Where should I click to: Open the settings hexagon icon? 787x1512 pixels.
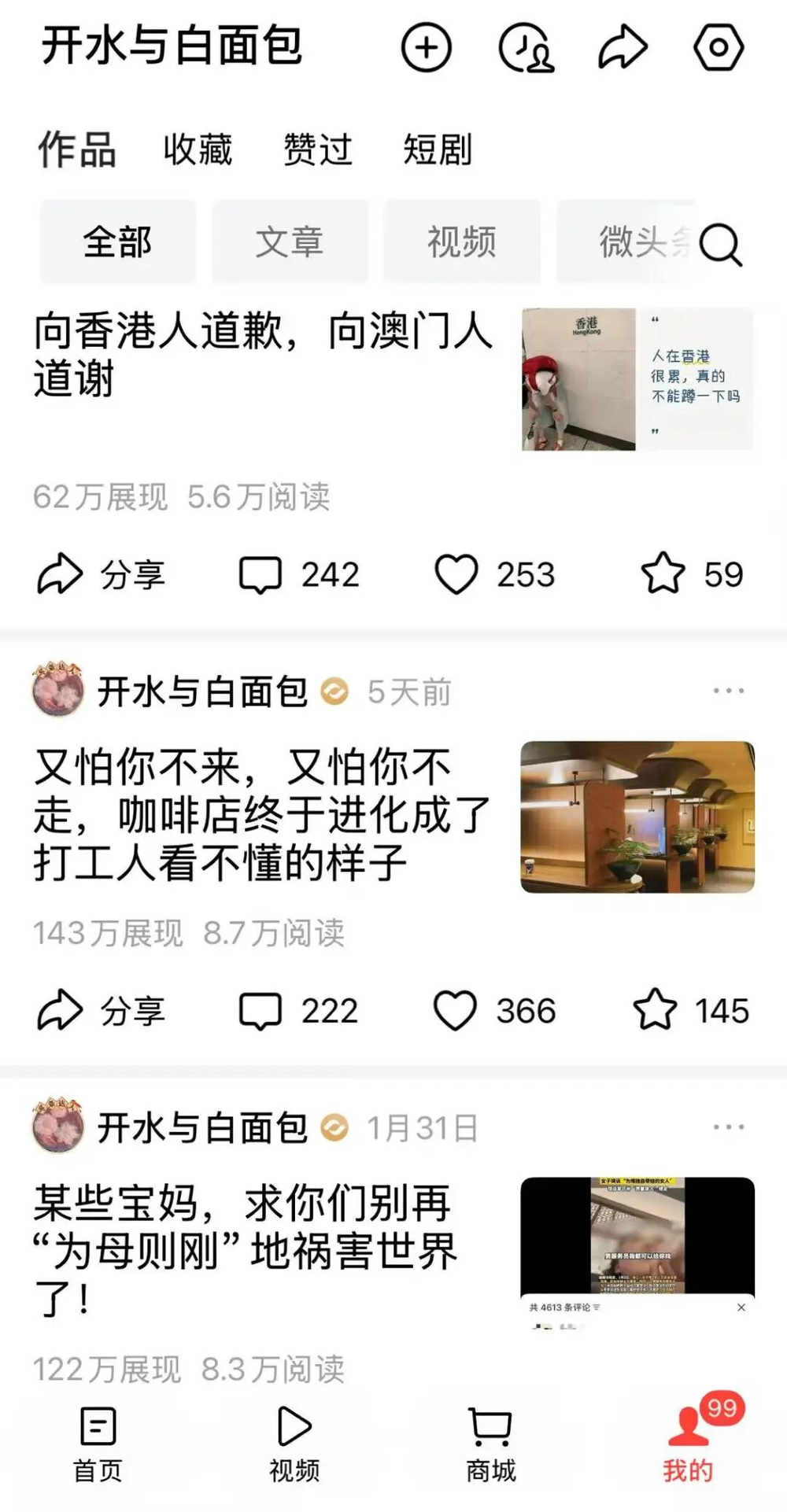718,48
